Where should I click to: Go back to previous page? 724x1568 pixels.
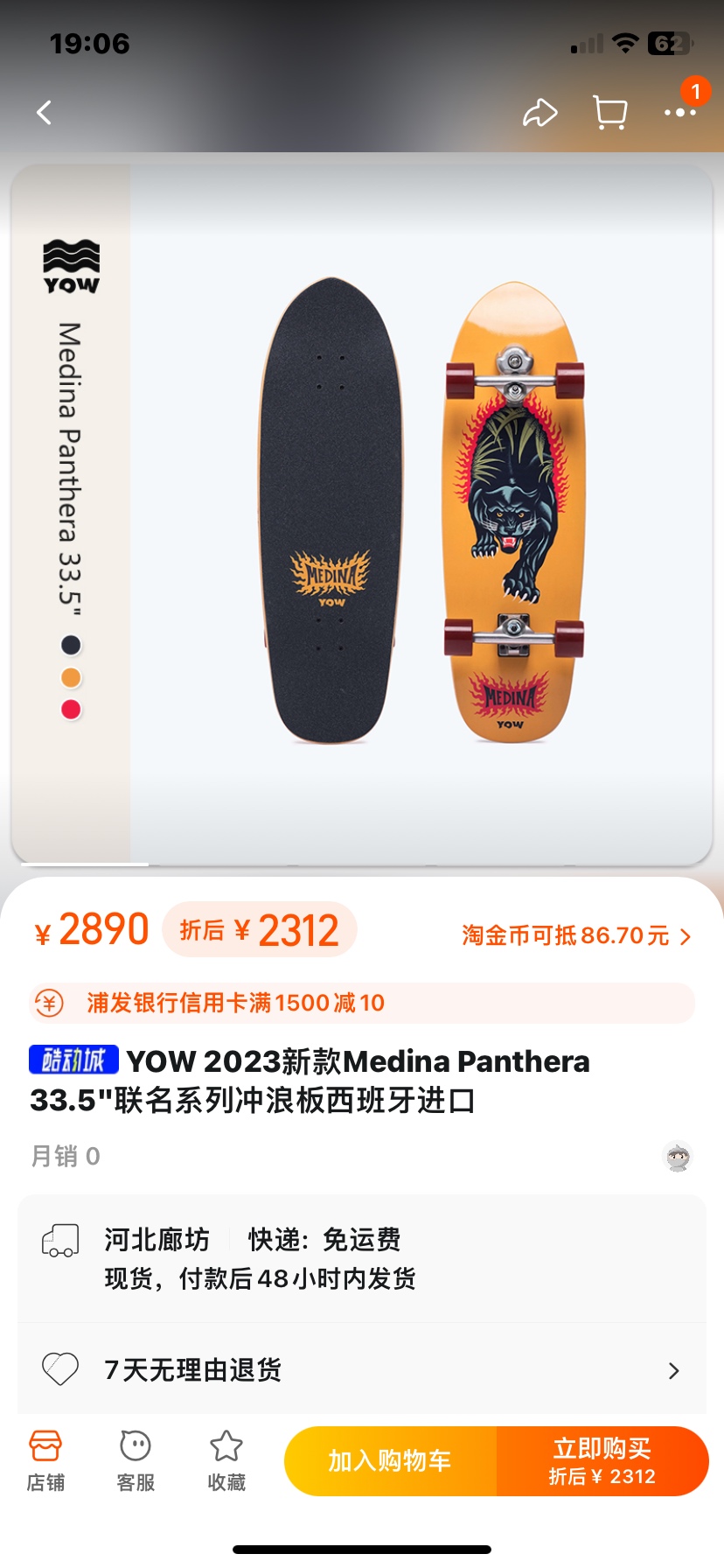pos(44,113)
